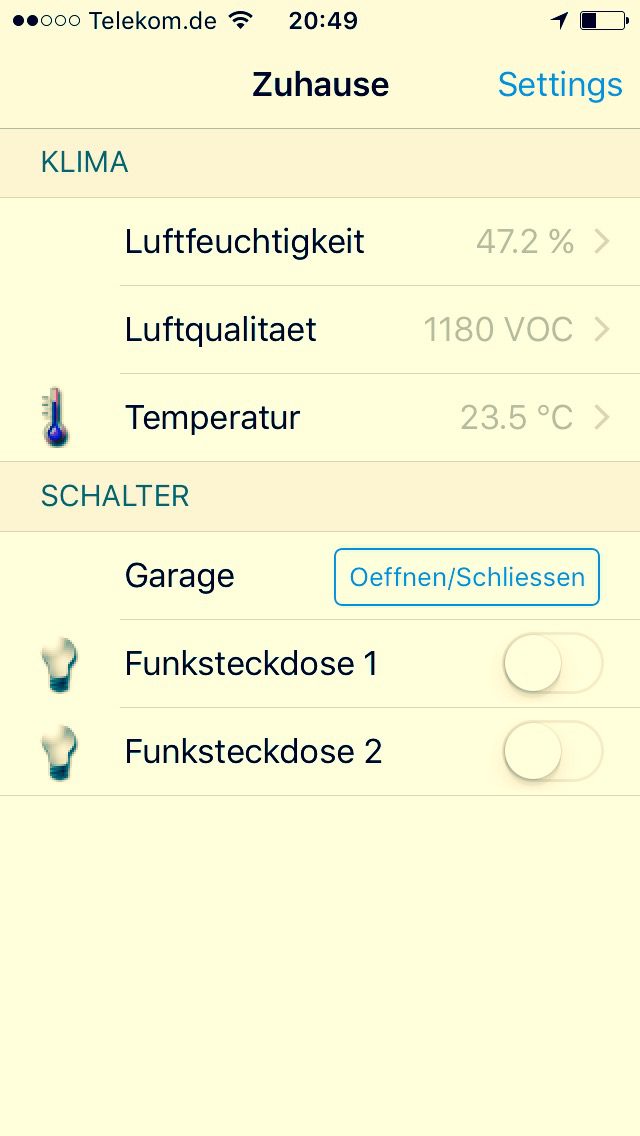Screen dimensions: 640x1136
Task: Open the Luftqualitaet details row
Action: 320,330
